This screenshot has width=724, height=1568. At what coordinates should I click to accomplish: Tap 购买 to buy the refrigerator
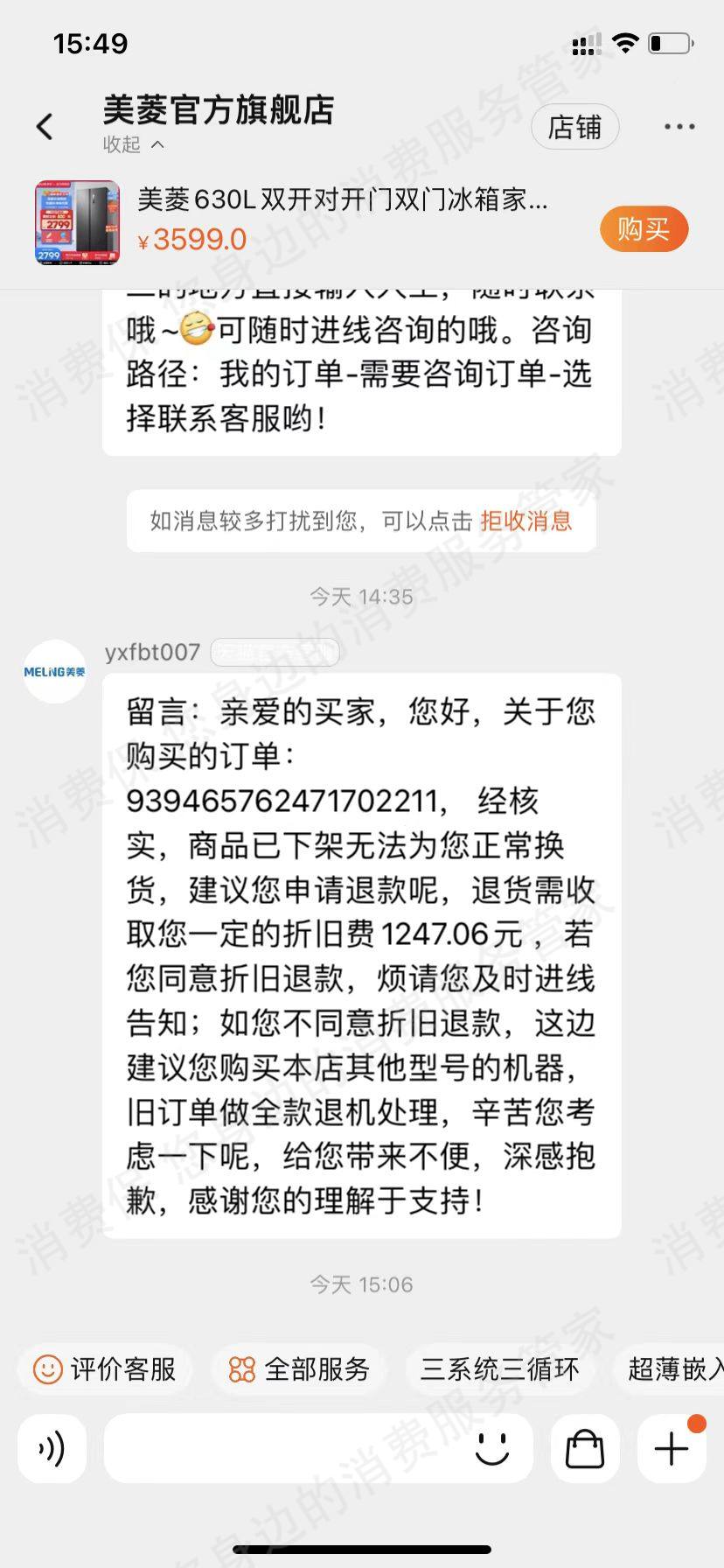(644, 229)
